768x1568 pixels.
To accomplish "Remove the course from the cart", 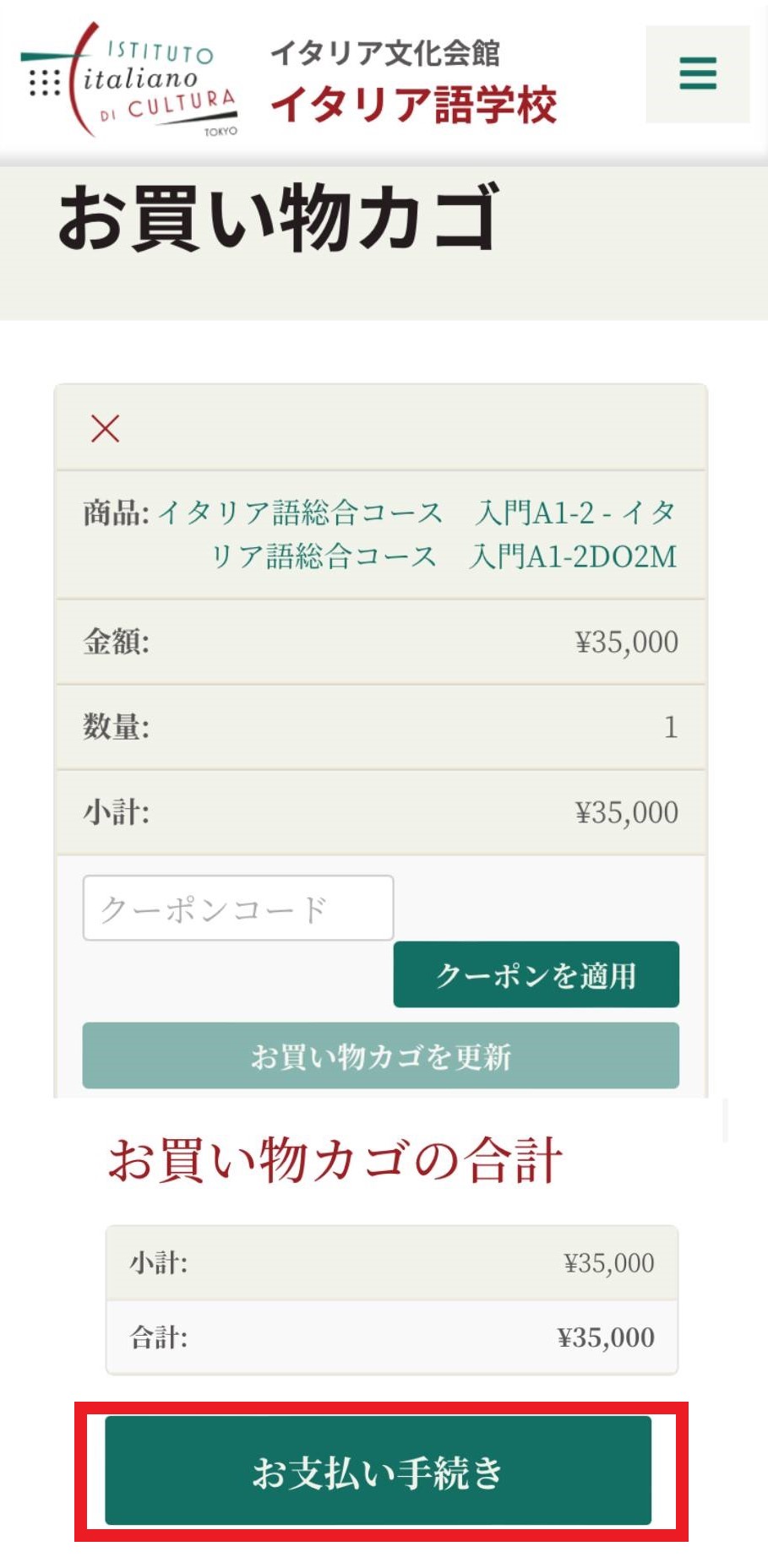I will (x=105, y=428).
